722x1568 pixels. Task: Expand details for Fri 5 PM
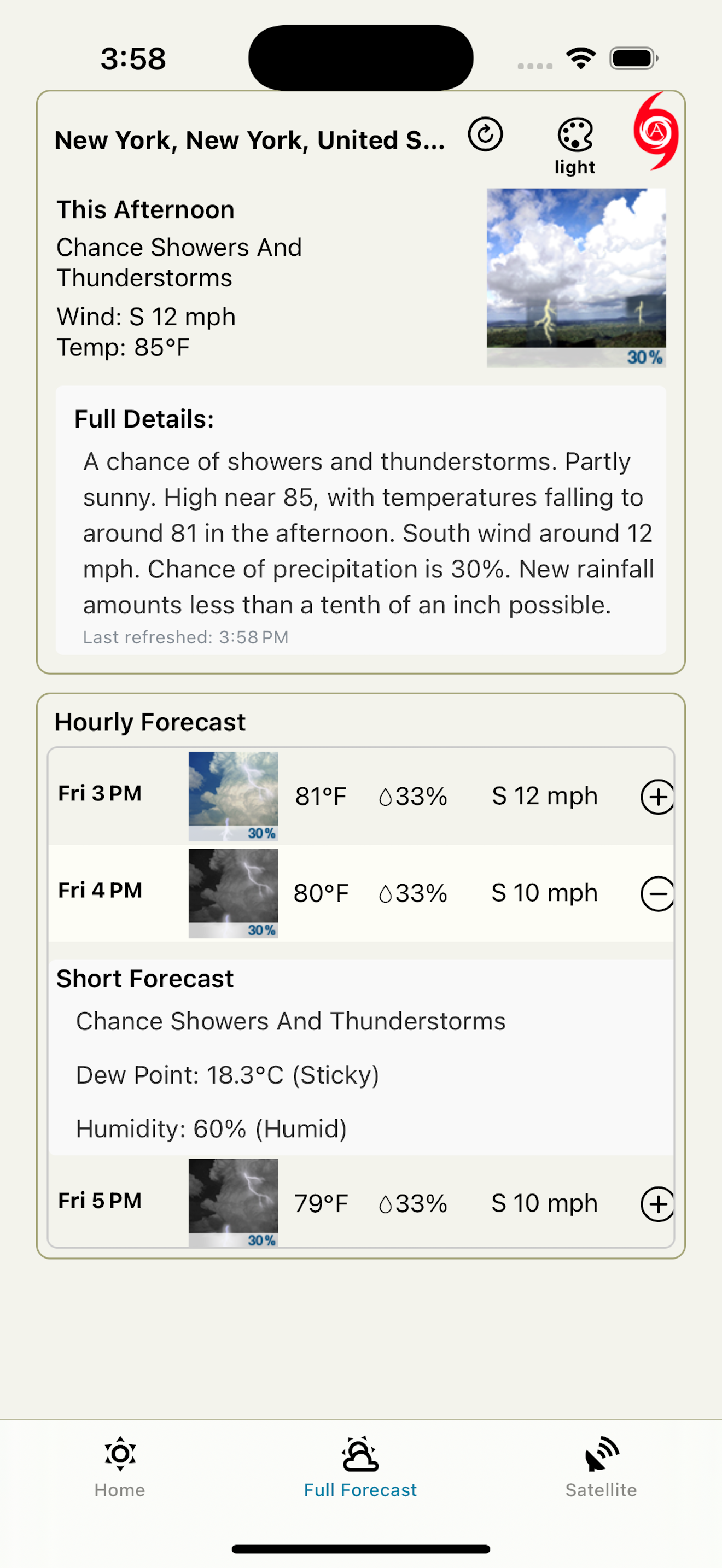tap(657, 1203)
